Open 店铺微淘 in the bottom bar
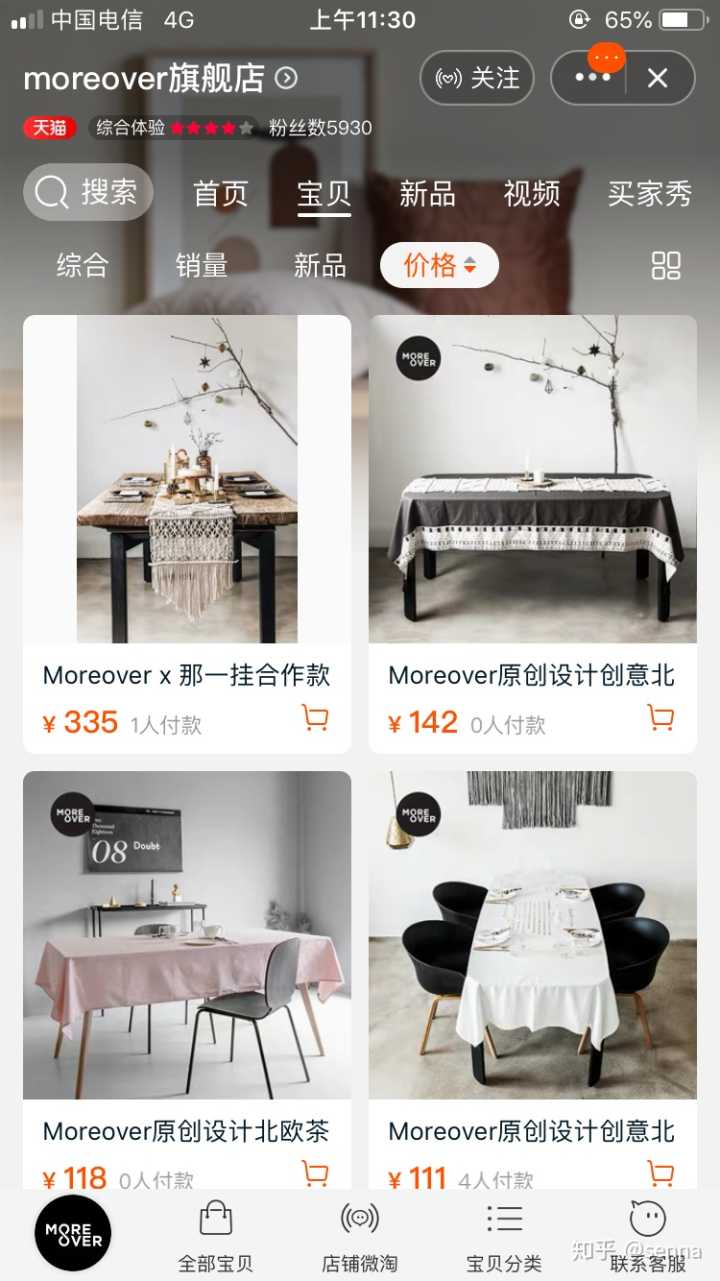The width and height of the screenshot is (720, 1281). tap(360, 1236)
